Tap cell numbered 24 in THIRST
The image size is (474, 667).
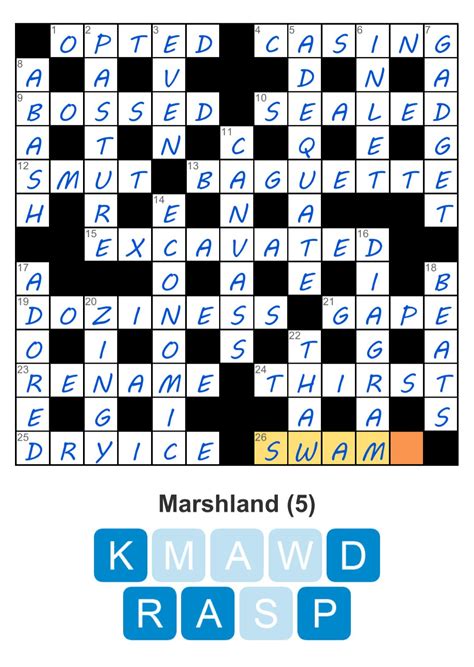(271, 381)
